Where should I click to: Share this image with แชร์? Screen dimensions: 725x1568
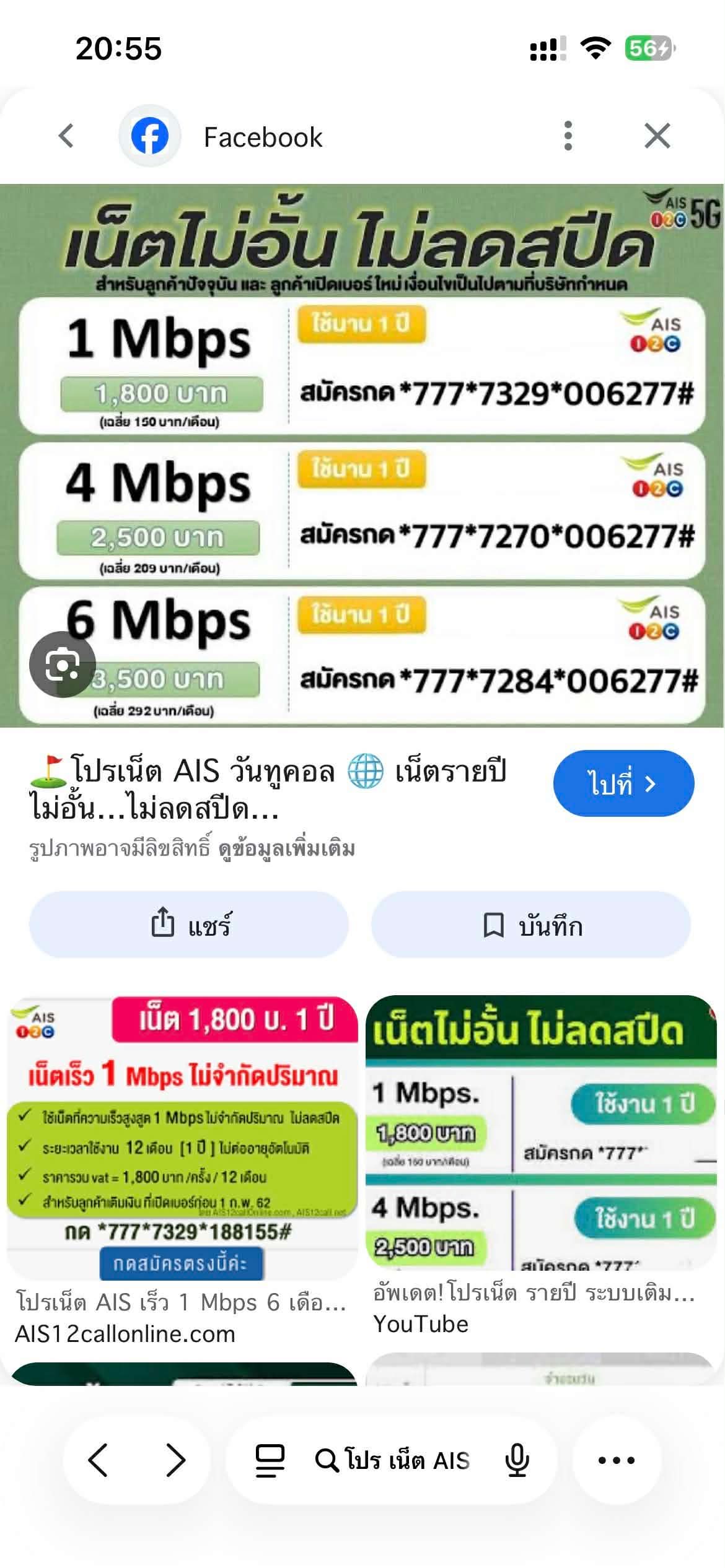(189, 925)
